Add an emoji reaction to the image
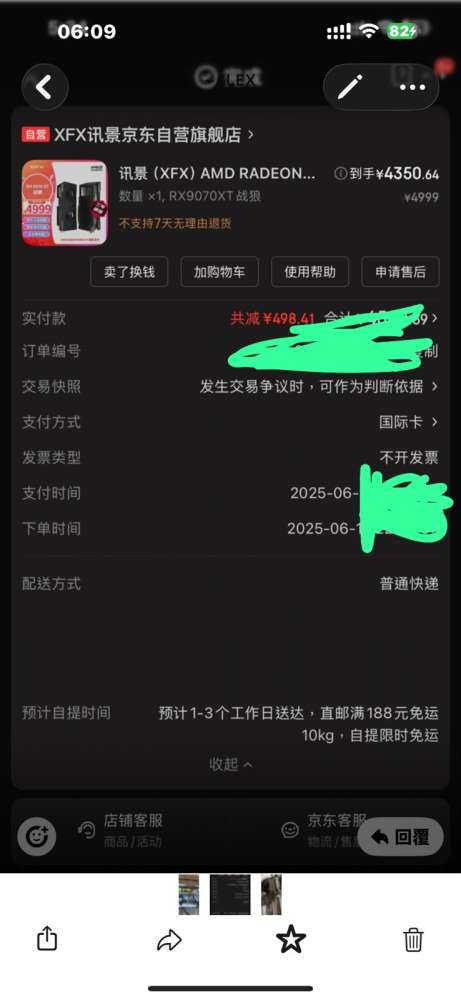Screen dimensions: 461x1000 36,835
